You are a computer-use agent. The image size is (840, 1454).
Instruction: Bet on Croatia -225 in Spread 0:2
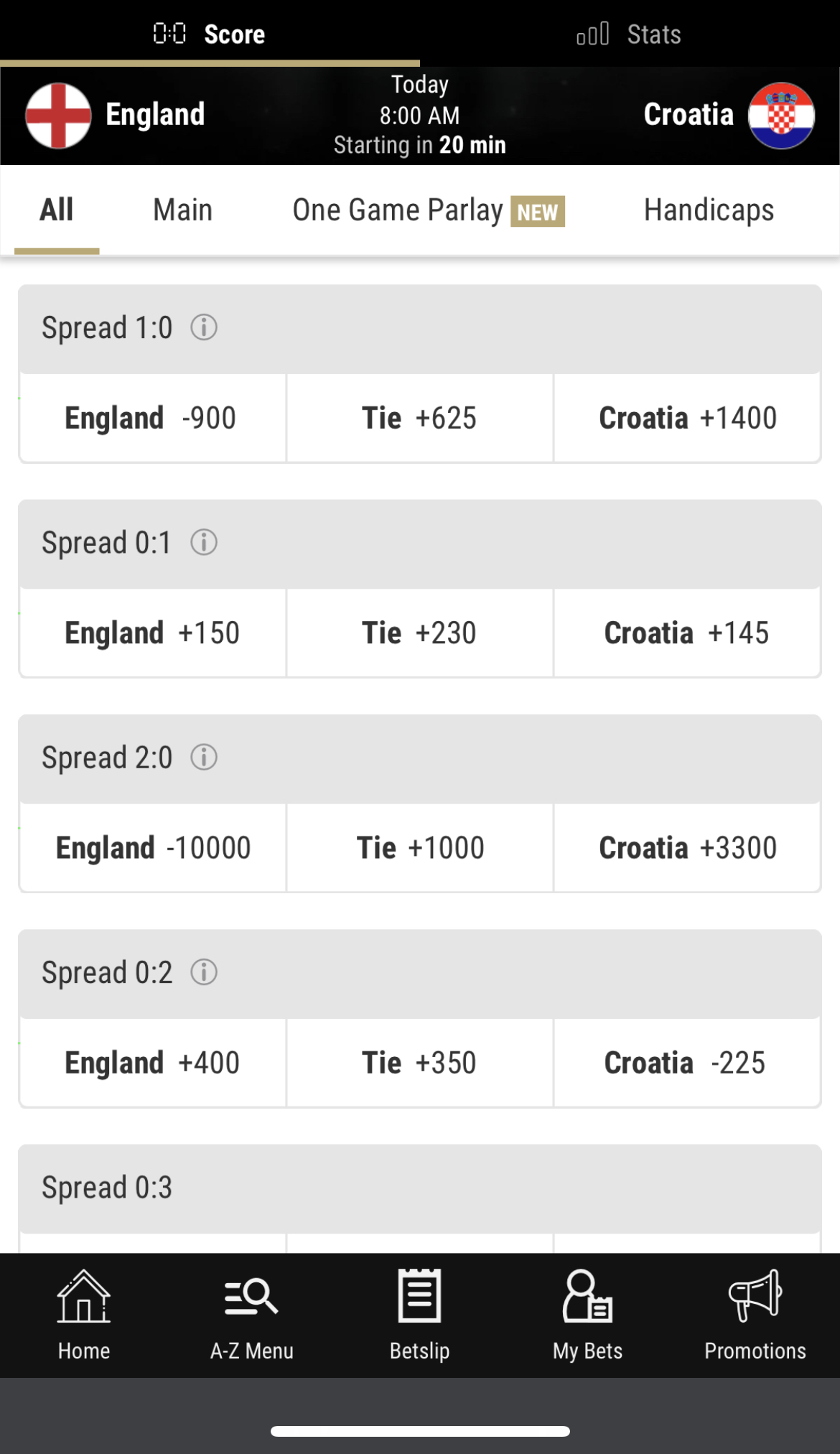(x=687, y=1063)
